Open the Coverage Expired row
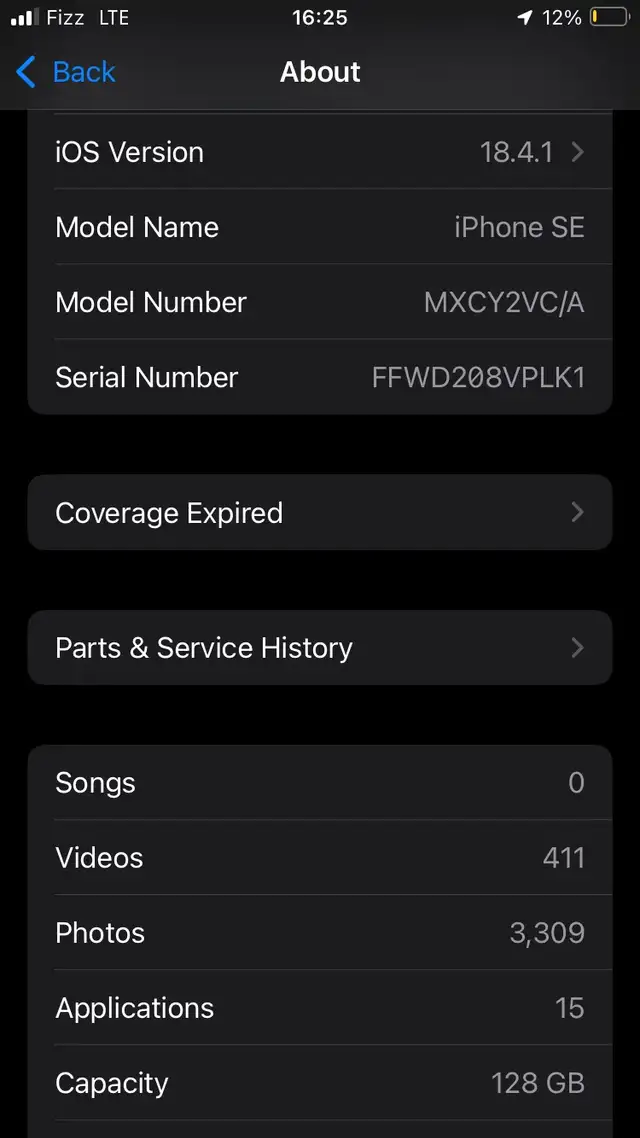 click(x=320, y=512)
